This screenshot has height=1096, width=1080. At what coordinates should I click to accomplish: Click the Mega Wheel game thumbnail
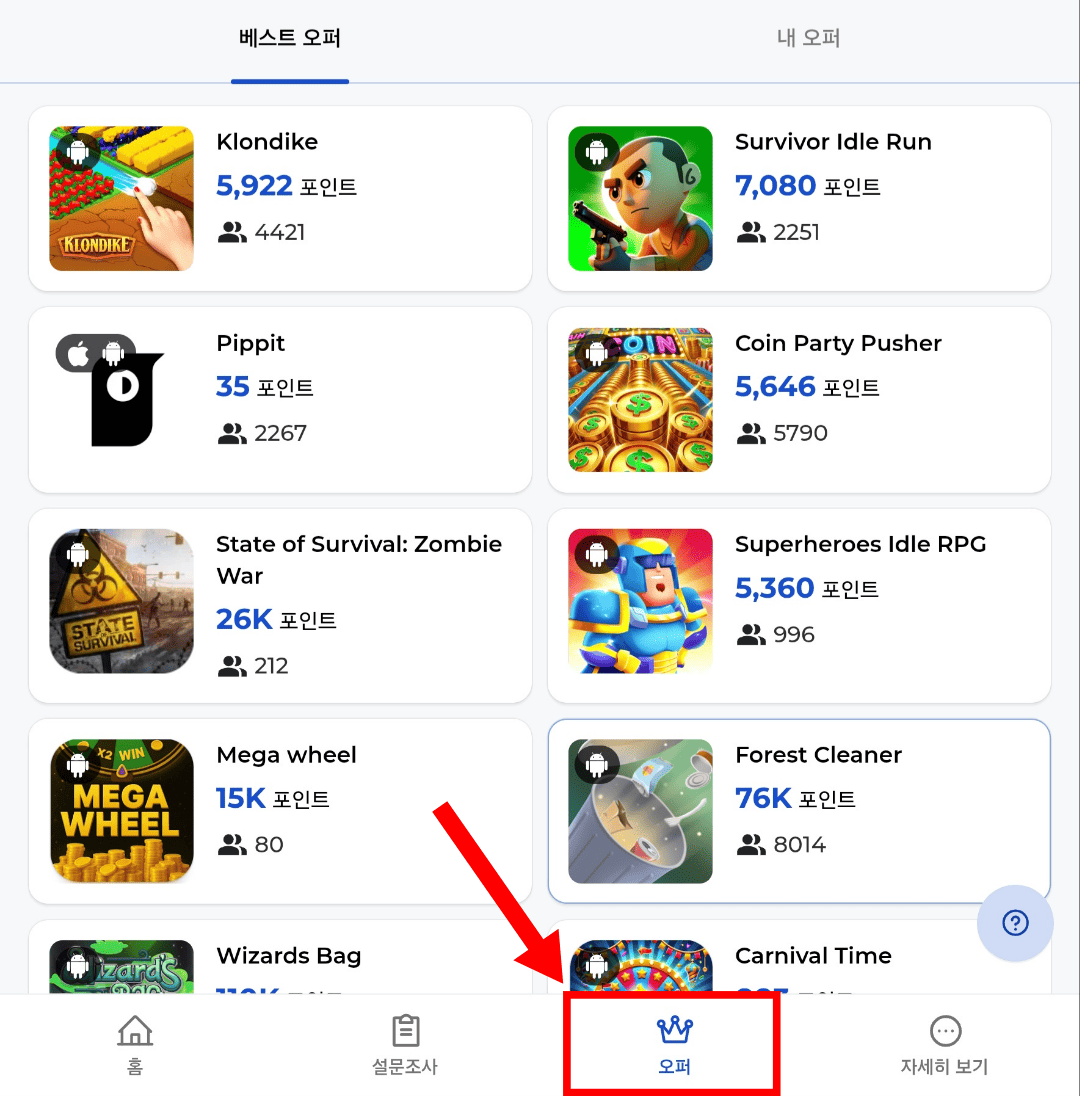(x=121, y=810)
